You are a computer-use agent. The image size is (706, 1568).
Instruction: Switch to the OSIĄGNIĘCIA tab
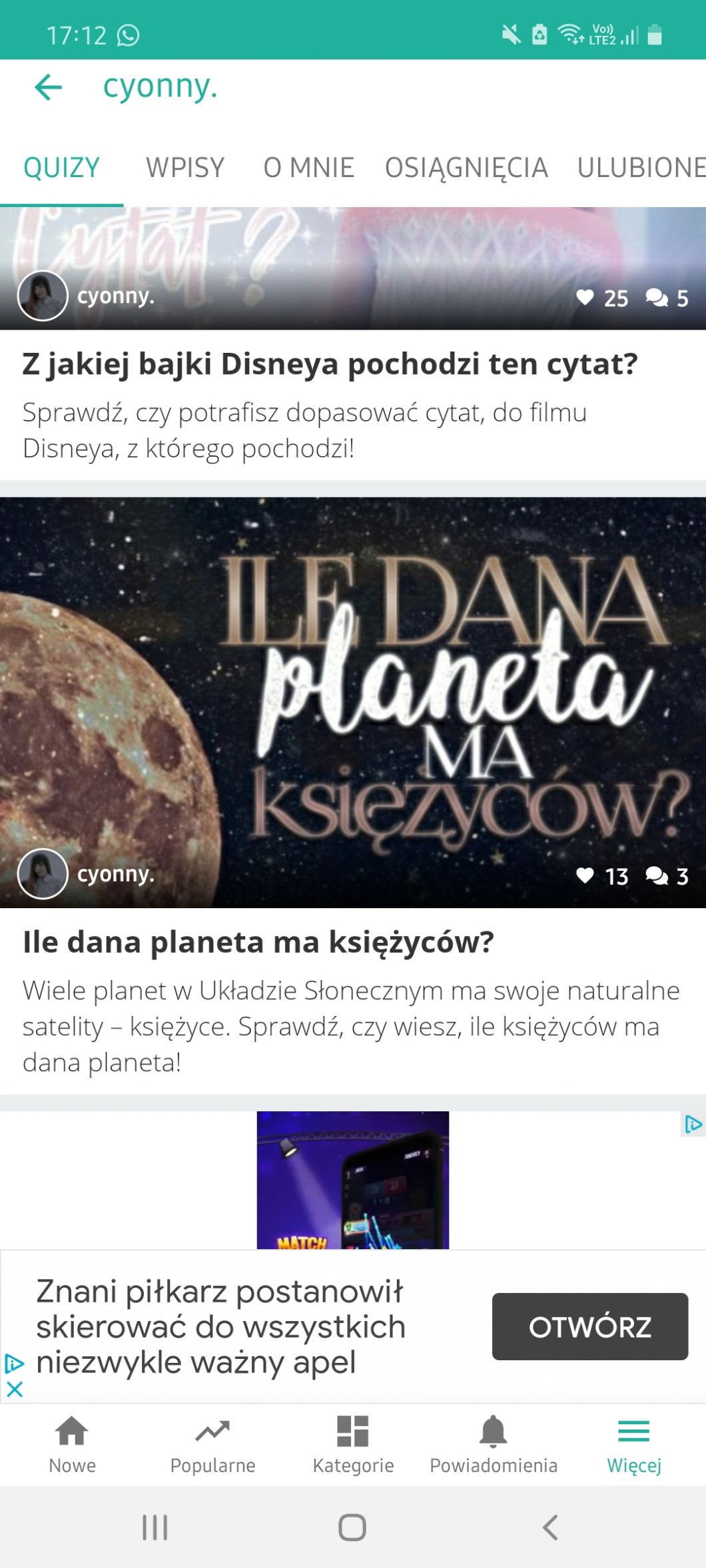[x=466, y=168]
